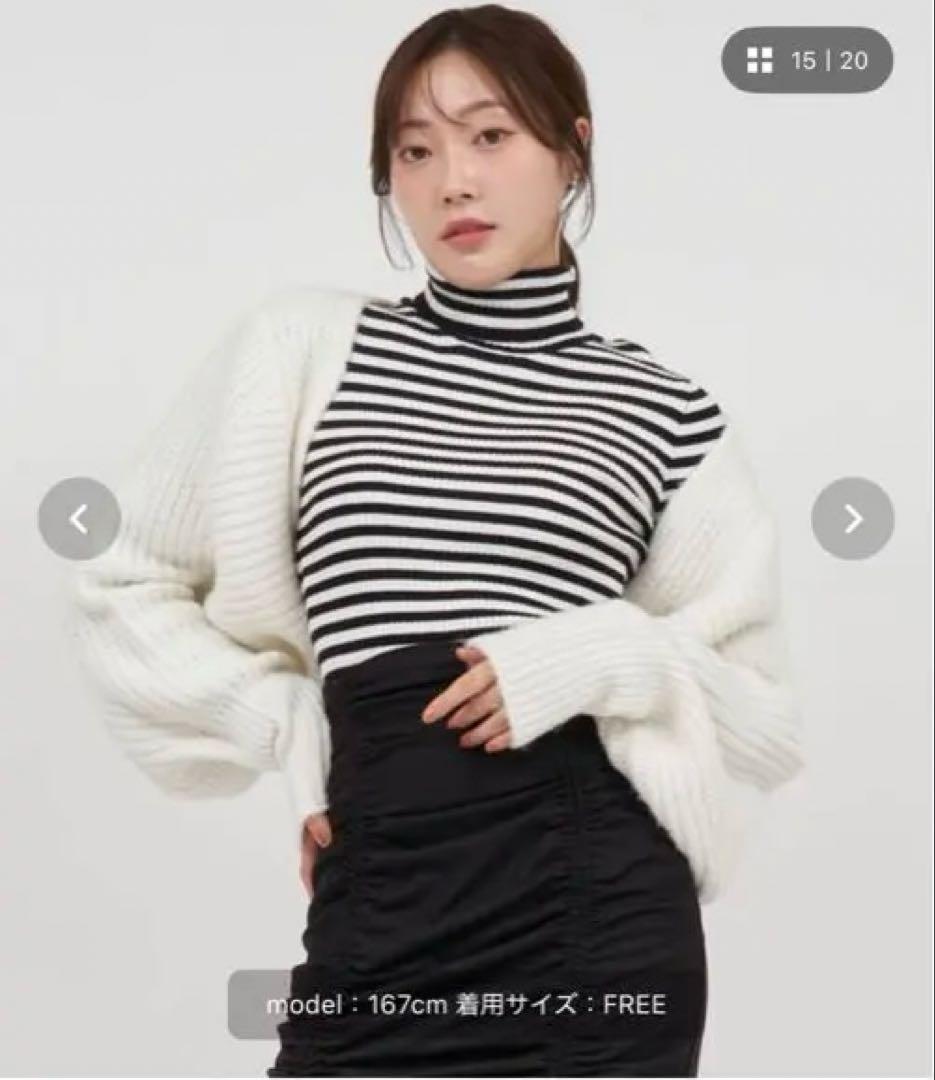935x1080 pixels.
Task: Open the photo grid from the 15 | 20 button
Action: click(806, 61)
